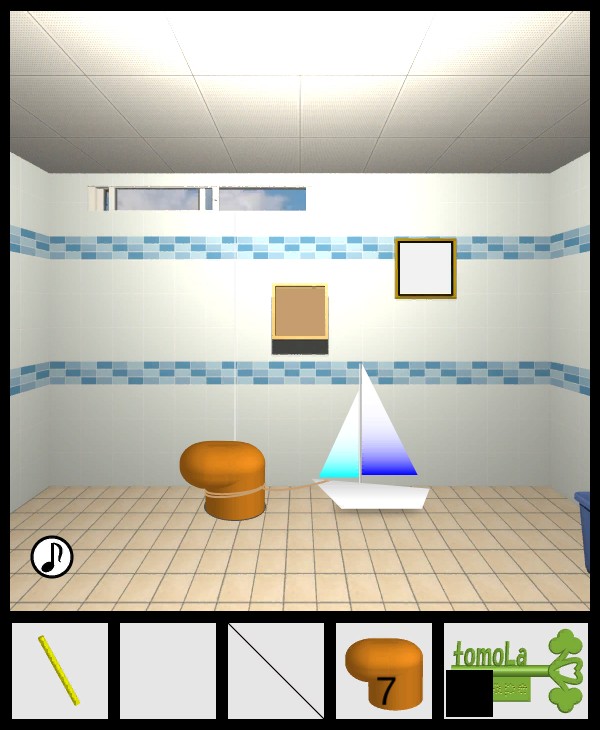The width and height of the screenshot is (600, 730).
Task: Look at the narrow window near the ceiling
Action: click(x=200, y=198)
